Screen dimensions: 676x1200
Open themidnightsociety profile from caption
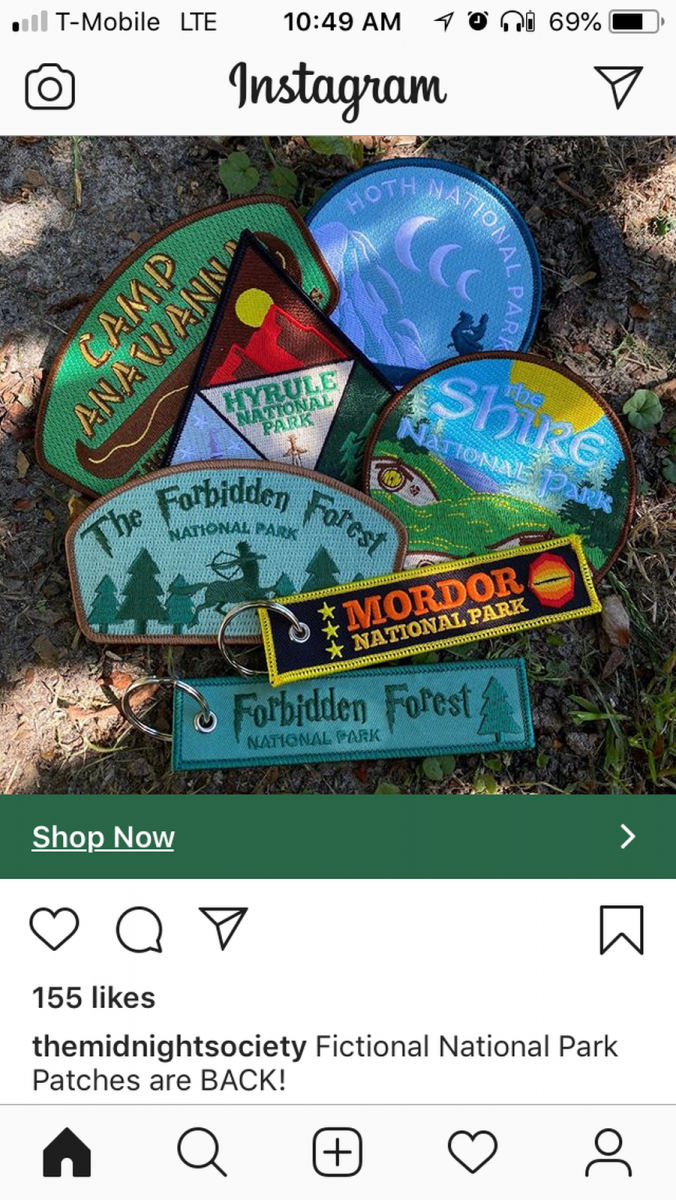pos(169,1047)
